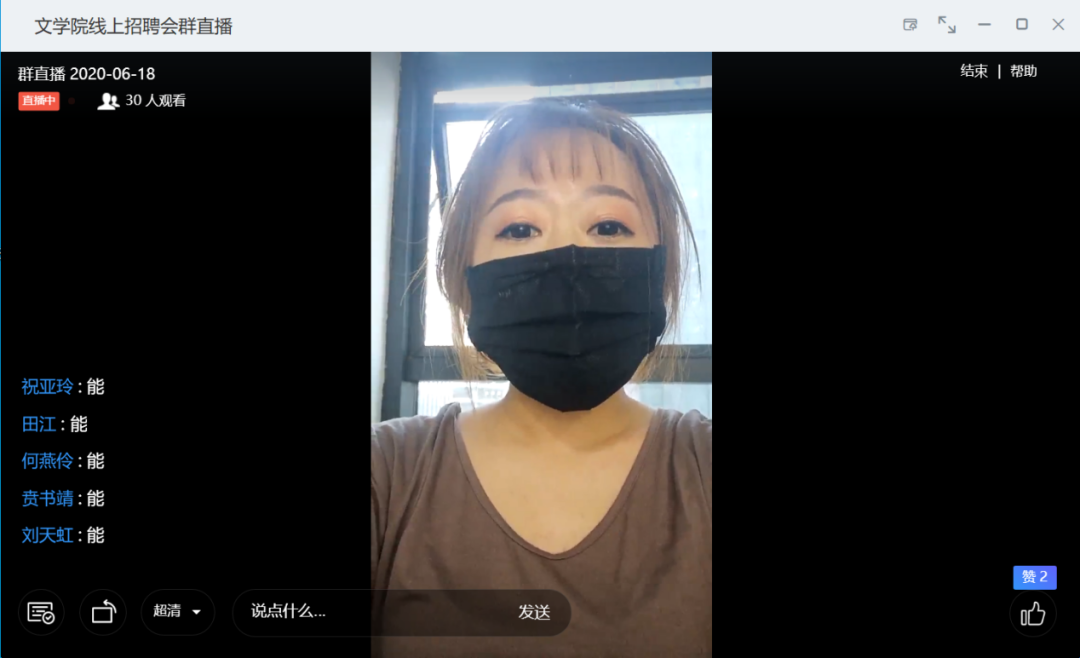Focus the 说点什么 comment field
1080x658 pixels.
pos(370,612)
